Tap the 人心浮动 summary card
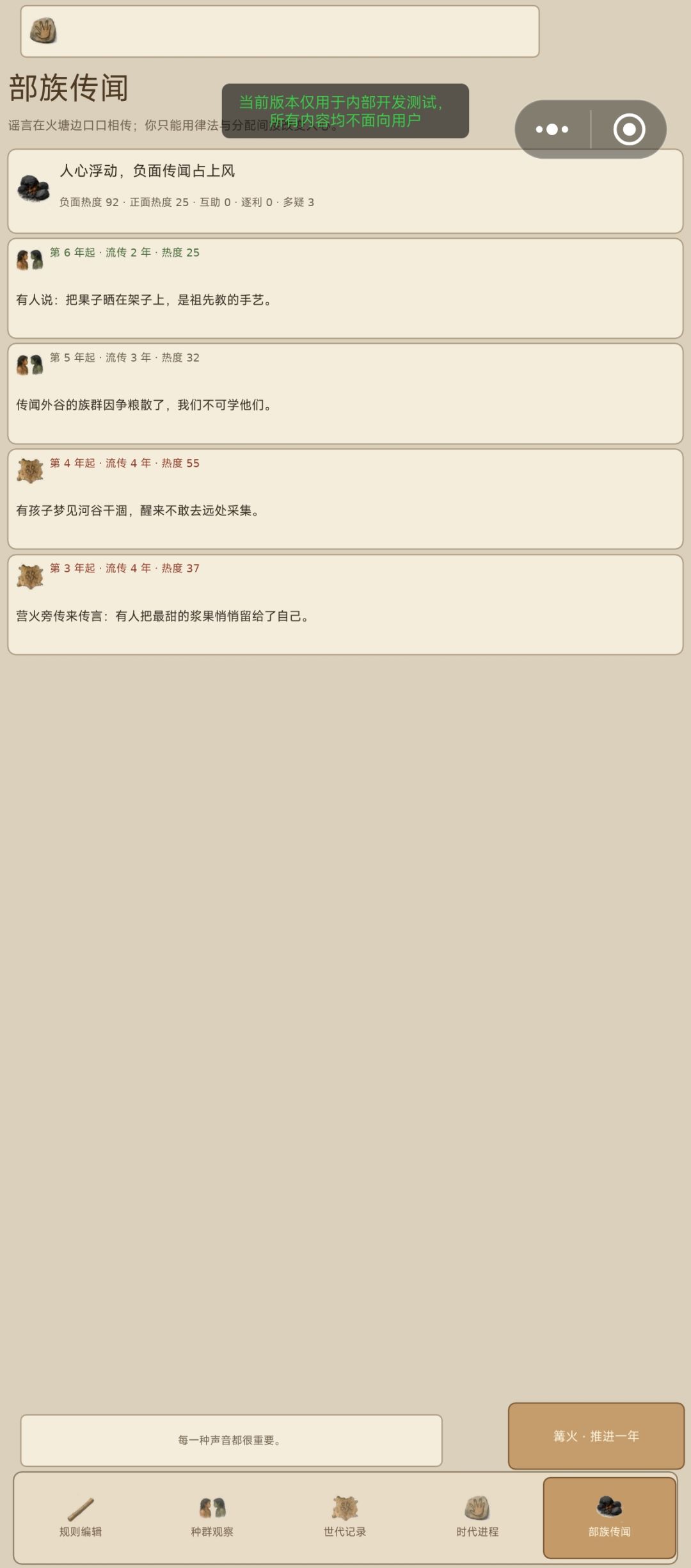This screenshot has width=691, height=1568. 345,191
